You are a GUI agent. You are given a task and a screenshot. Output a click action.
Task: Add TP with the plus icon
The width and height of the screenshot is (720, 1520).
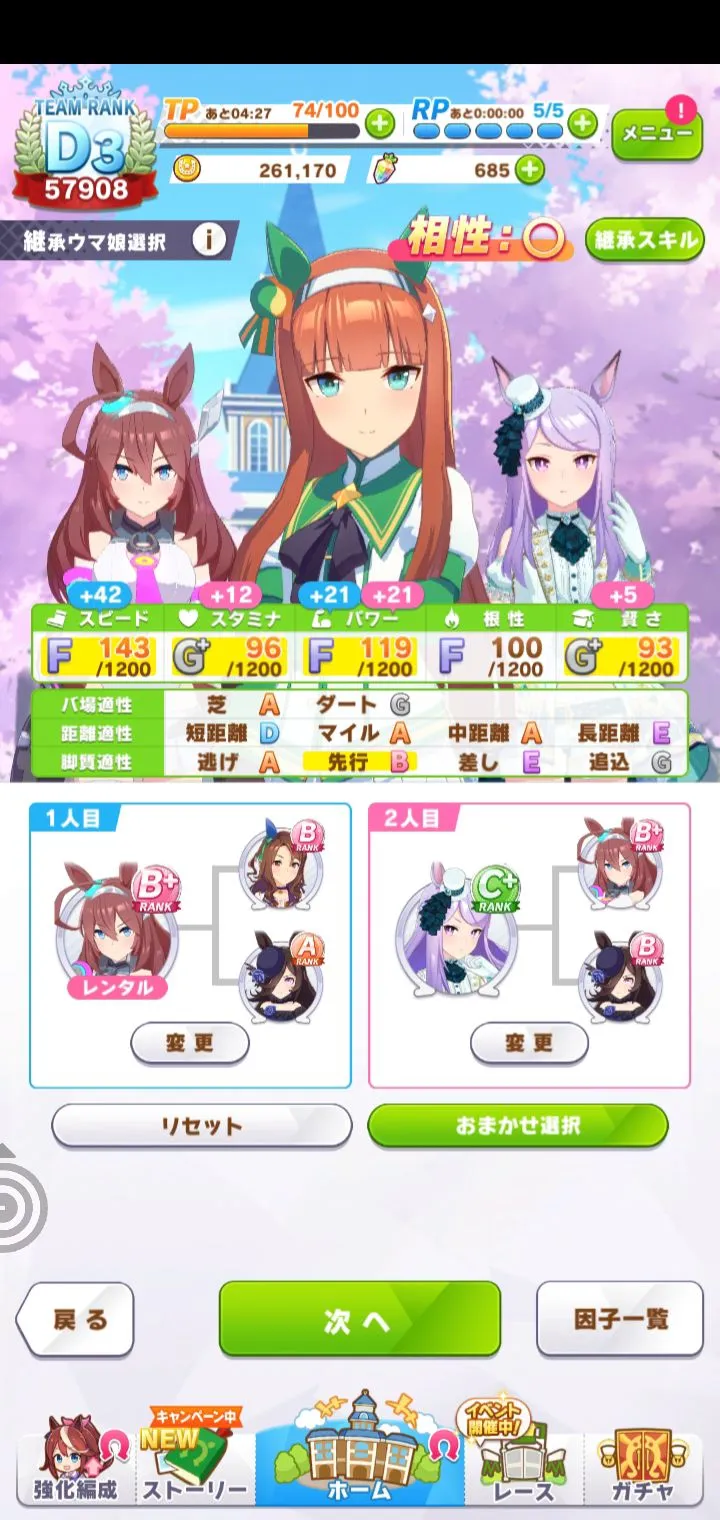[x=379, y=124]
